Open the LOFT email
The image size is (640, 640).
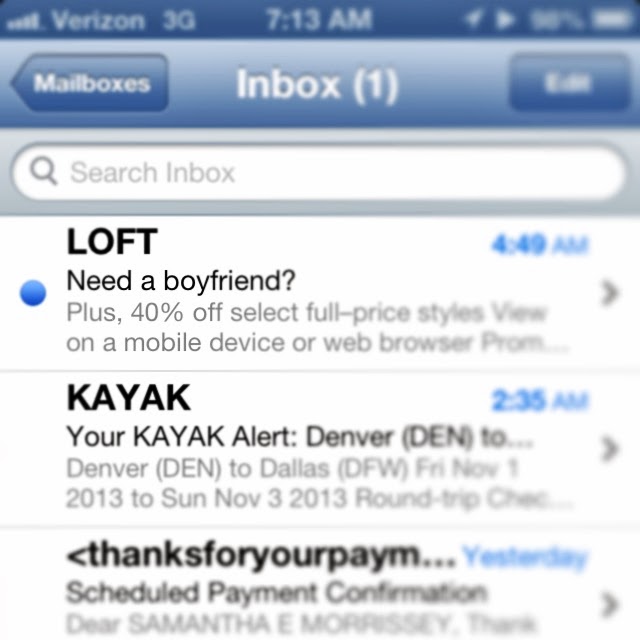pyautogui.click(x=320, y=292)
